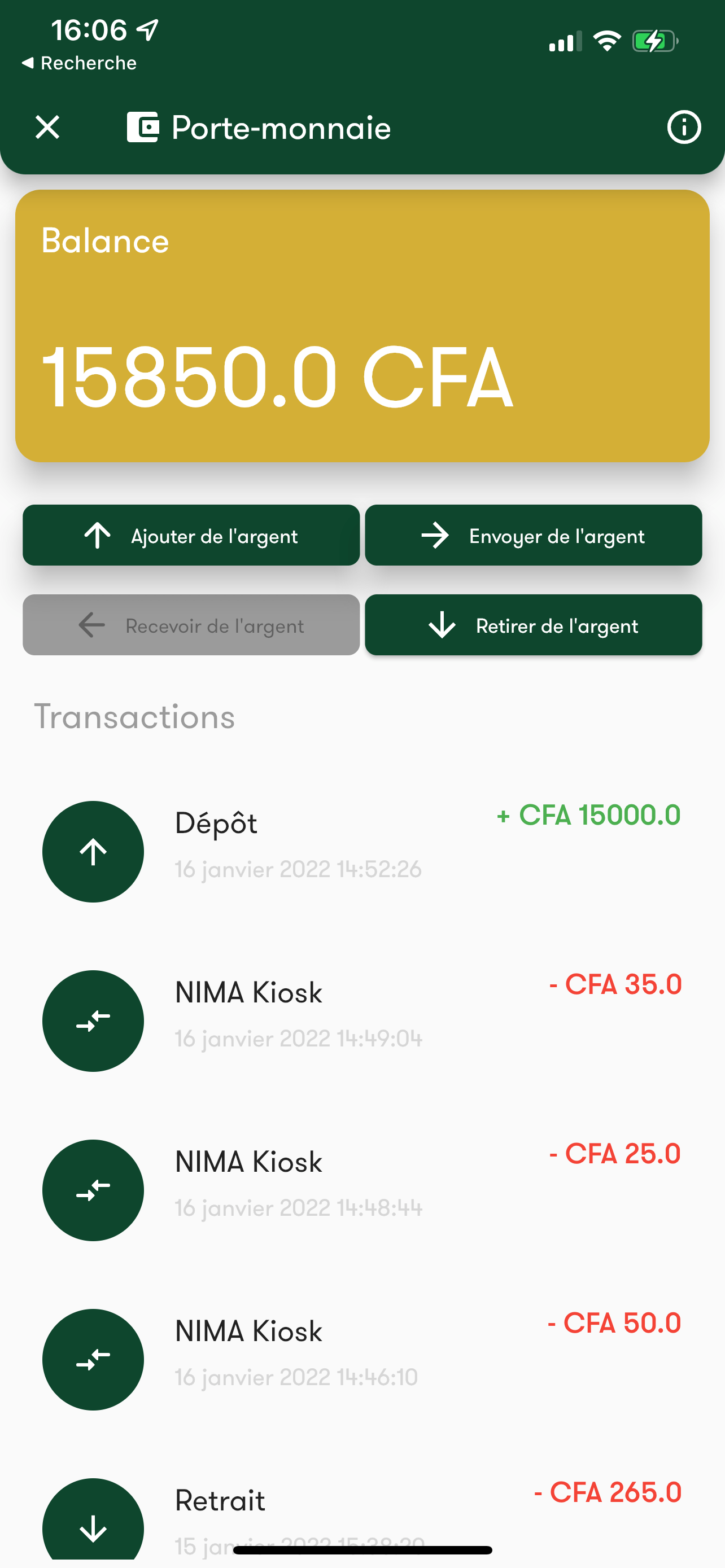Close the Porte-monnaie screen
Screen dimensions: 725x1568
click(47, 127)
